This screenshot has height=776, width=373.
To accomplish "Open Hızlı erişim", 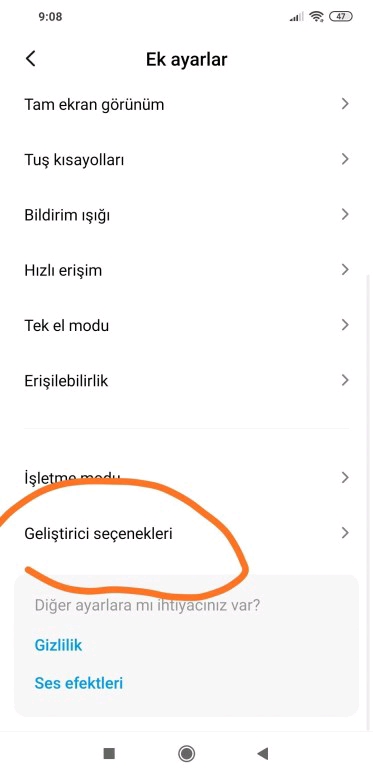I will (x=186, y=270).
